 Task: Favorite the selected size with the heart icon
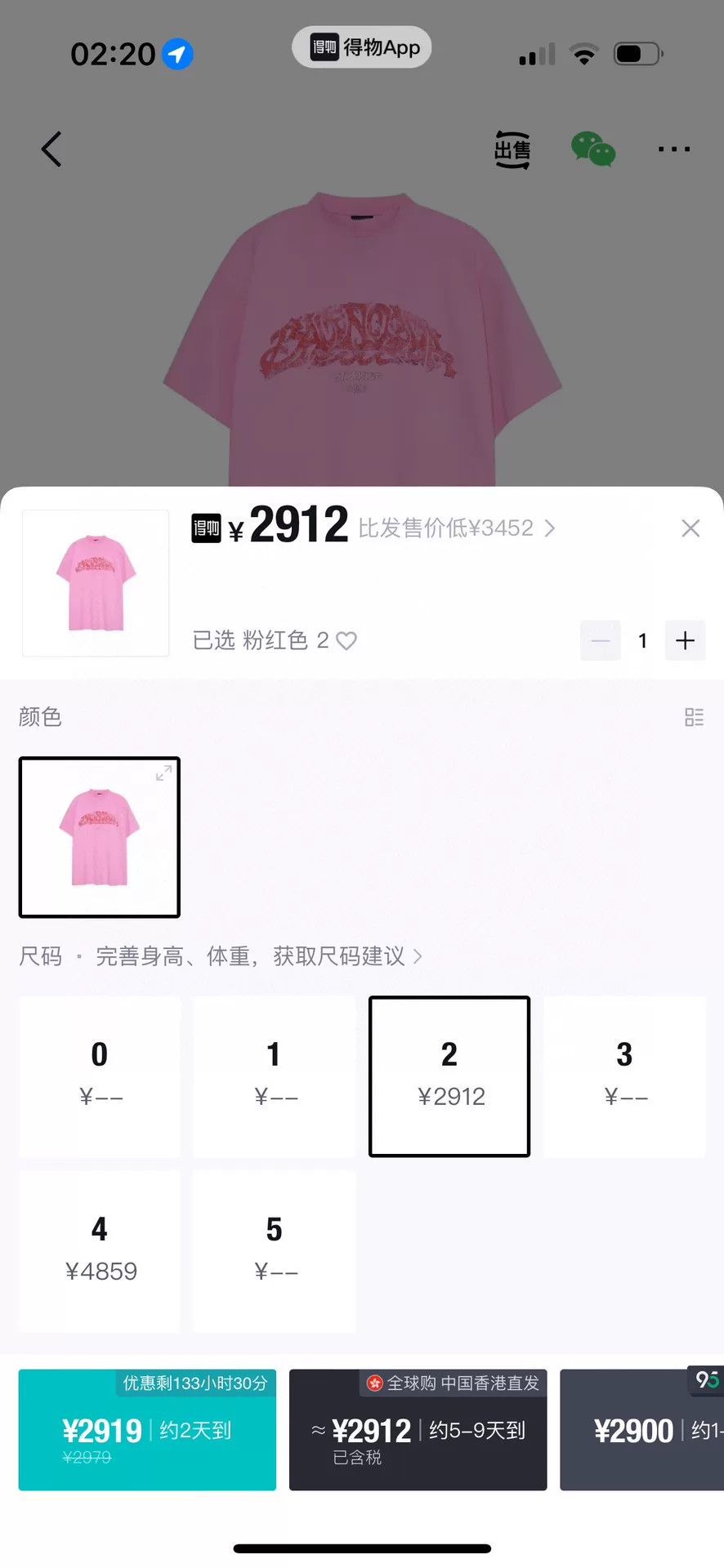[346, 640]
